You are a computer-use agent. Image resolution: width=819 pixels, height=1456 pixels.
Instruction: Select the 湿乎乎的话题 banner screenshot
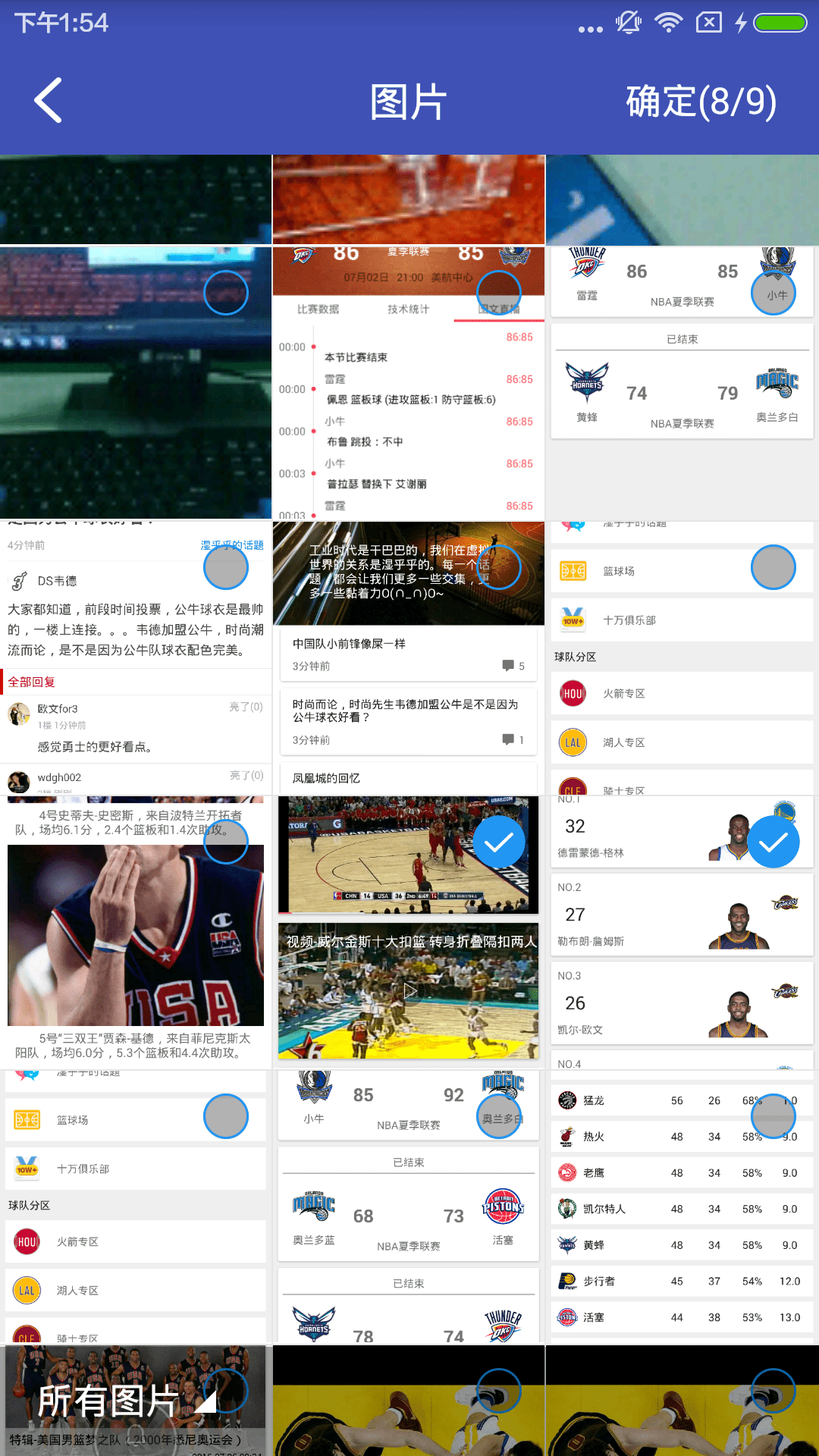(x=499, y=566)
